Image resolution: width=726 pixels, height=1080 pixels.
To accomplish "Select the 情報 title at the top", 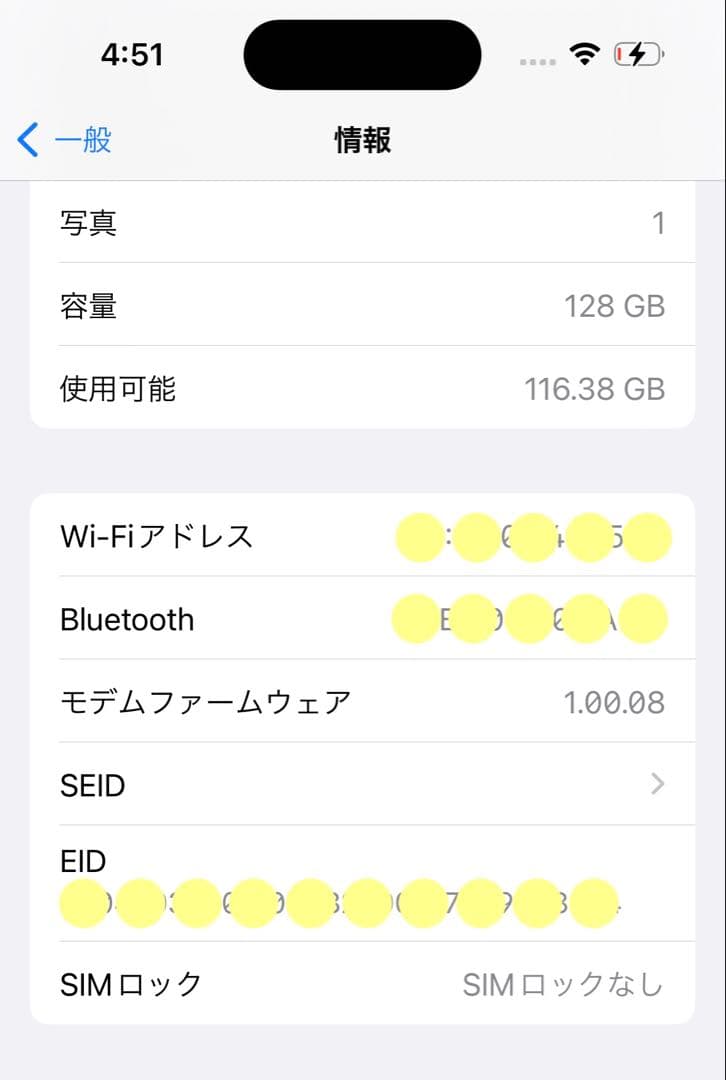I will pos(362,141).
